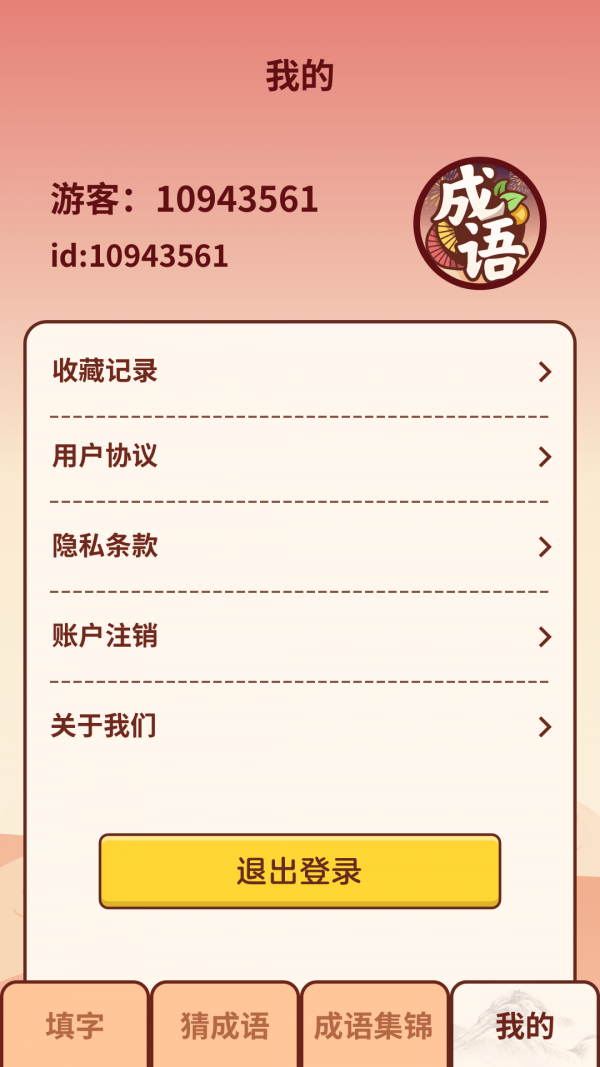
Task: Switch to the 猜成语 tab
Action: (x=225, y=1025)
